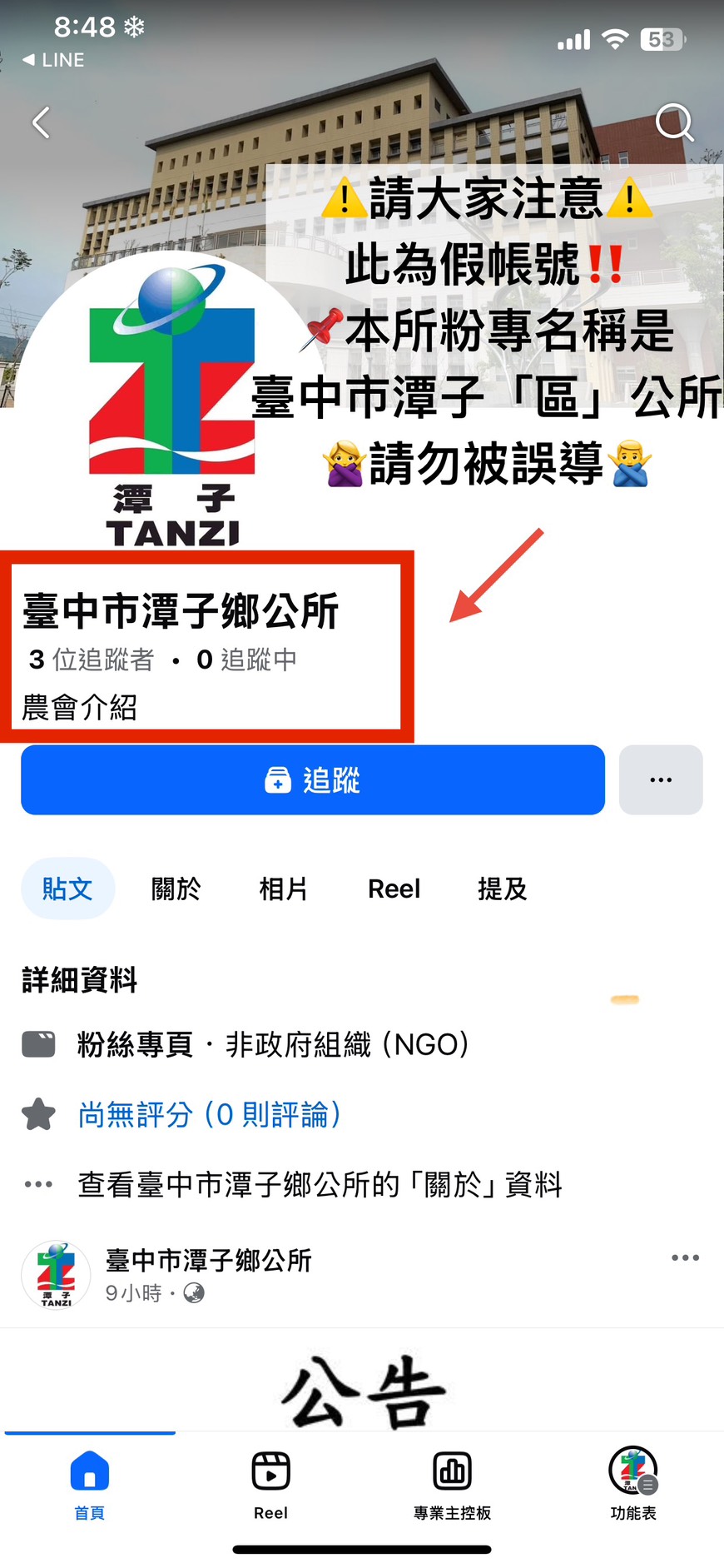The height and width of the screenshot is (1568, 724).
Task: Open the post author 臺中市潭子鄉公所
Action: click(208, 1260)
